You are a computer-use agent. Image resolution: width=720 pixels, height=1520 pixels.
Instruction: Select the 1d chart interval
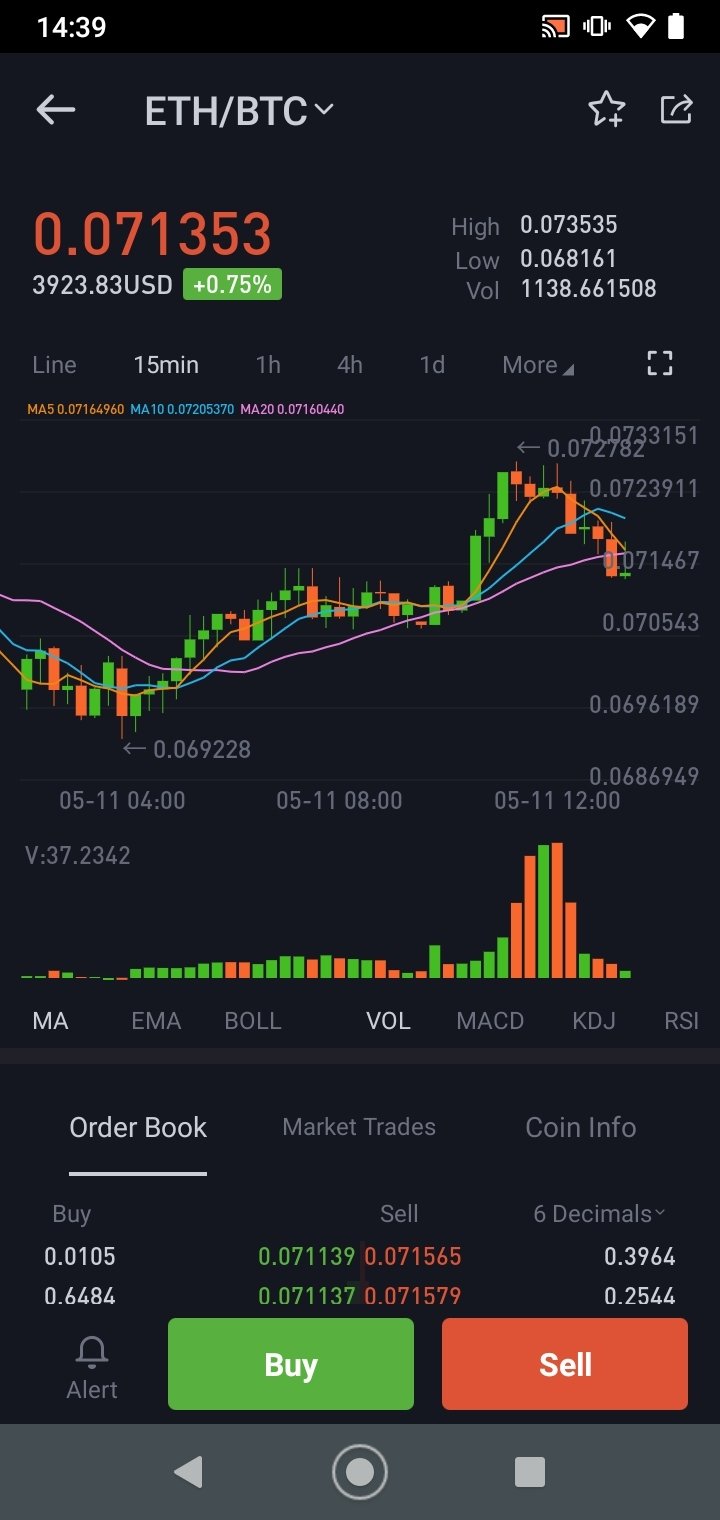tap(432, 365)
